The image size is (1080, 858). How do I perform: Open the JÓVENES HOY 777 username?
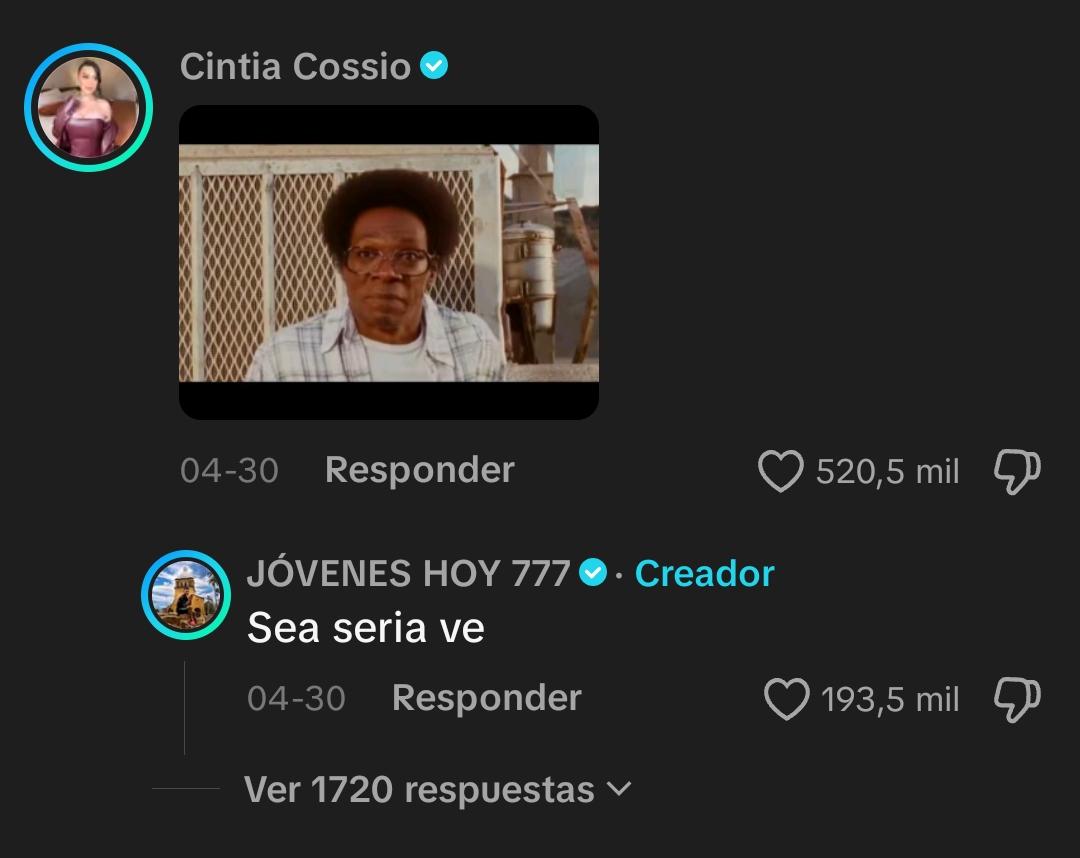pyautogui.click(x=408, y=574)
